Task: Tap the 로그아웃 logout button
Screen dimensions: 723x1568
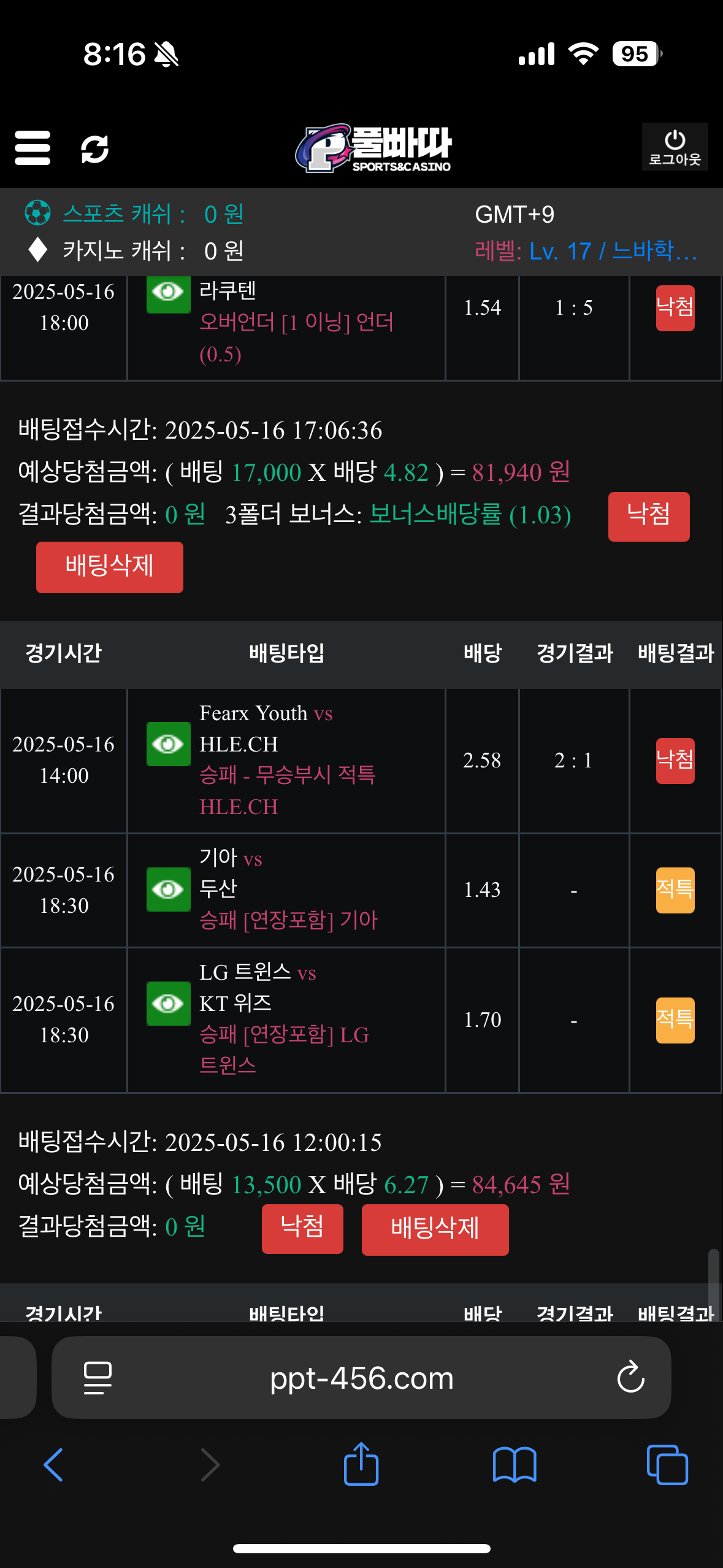Action: 675,147
